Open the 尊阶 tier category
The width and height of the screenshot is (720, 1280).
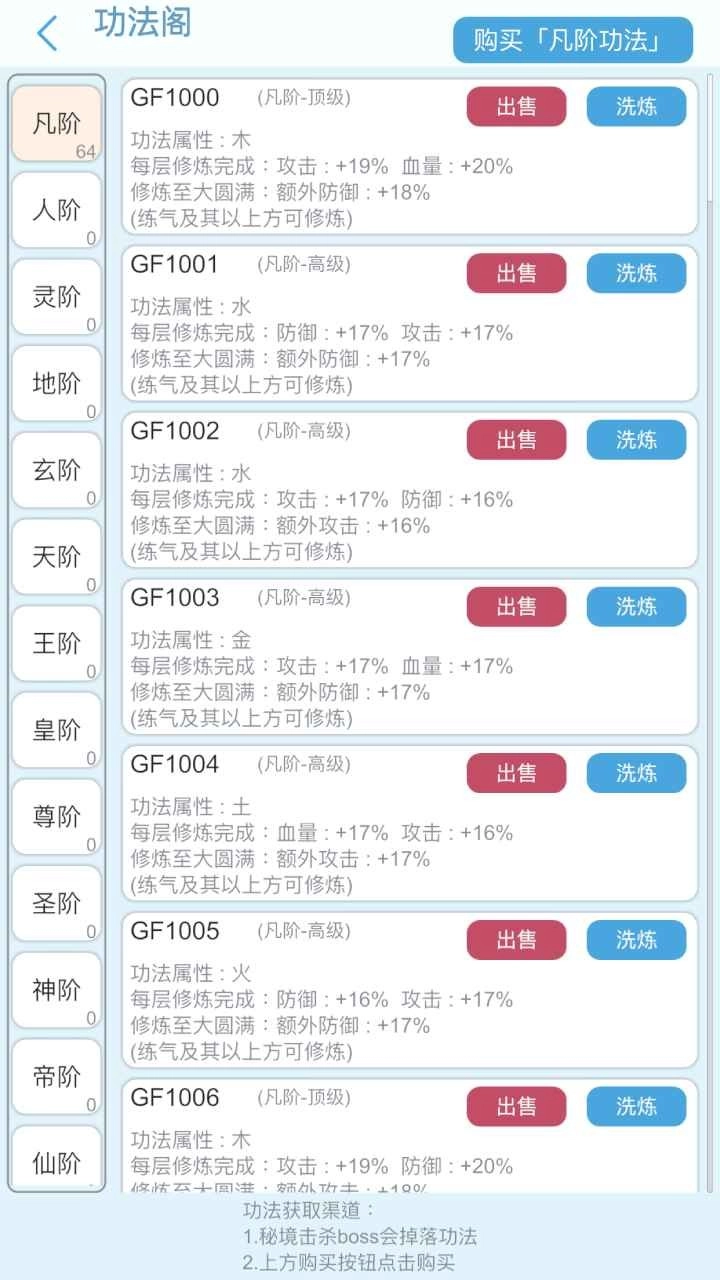(x=55, y=818)
